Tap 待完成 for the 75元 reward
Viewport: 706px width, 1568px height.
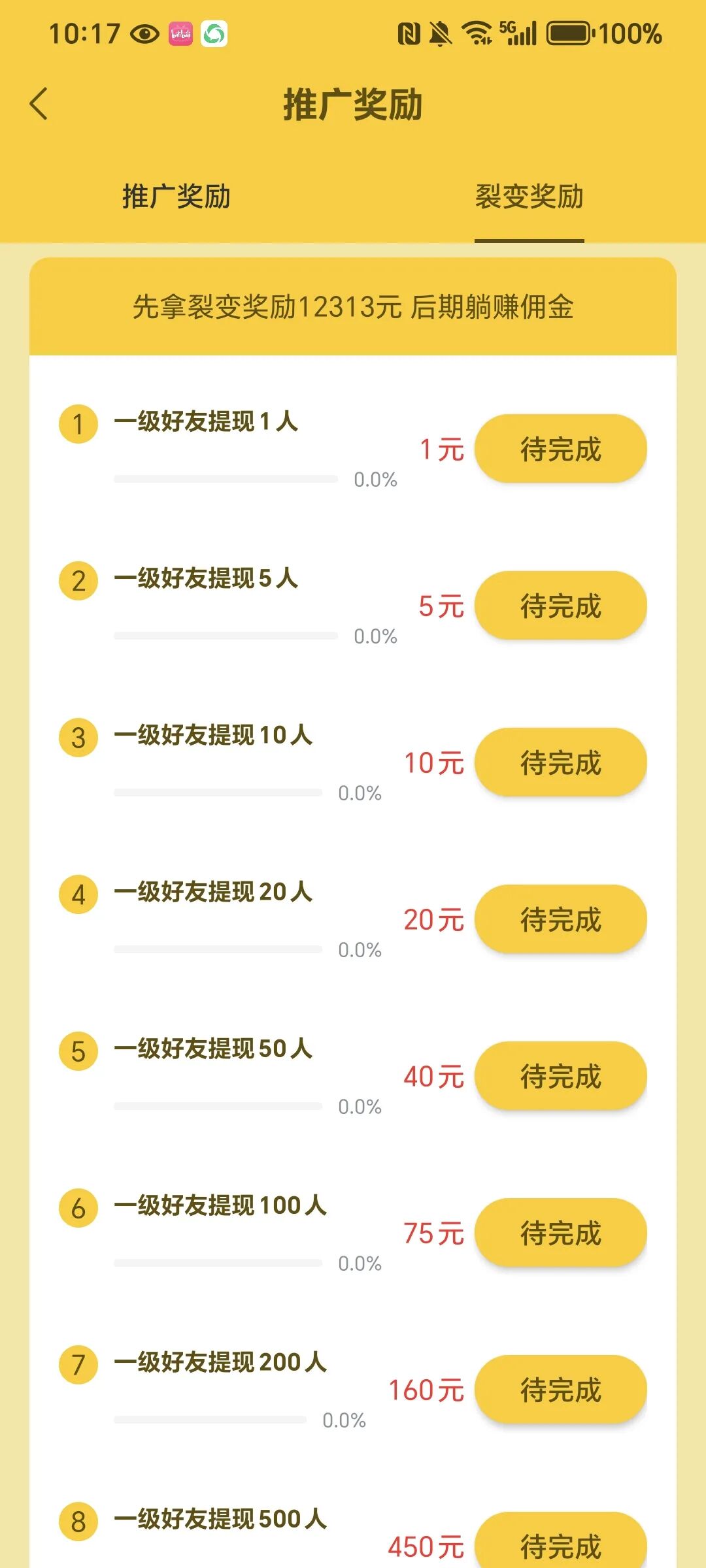click(560, 1233)
